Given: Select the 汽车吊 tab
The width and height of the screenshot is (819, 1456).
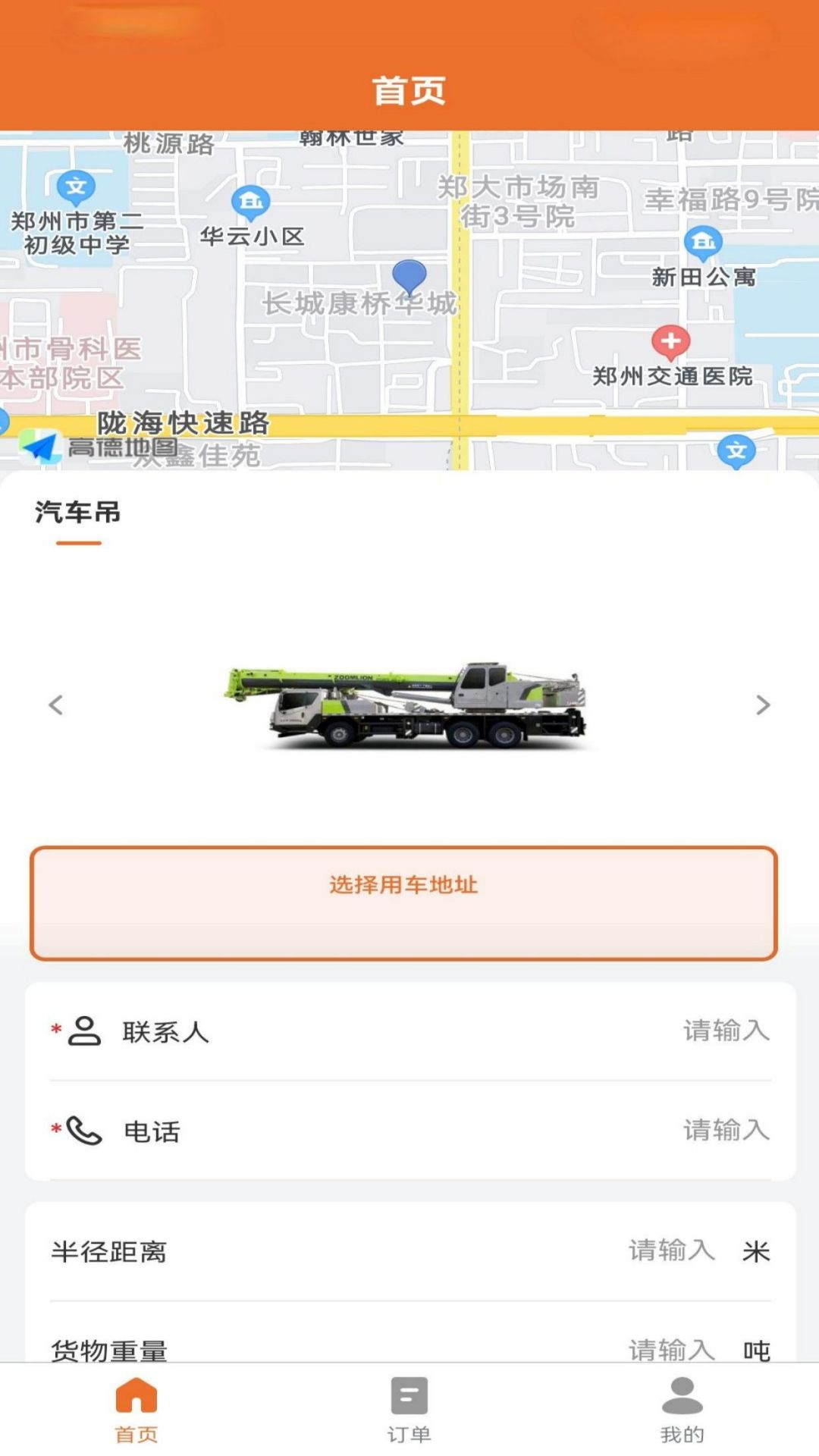Looking at the screenshot, I should (78, 513).
